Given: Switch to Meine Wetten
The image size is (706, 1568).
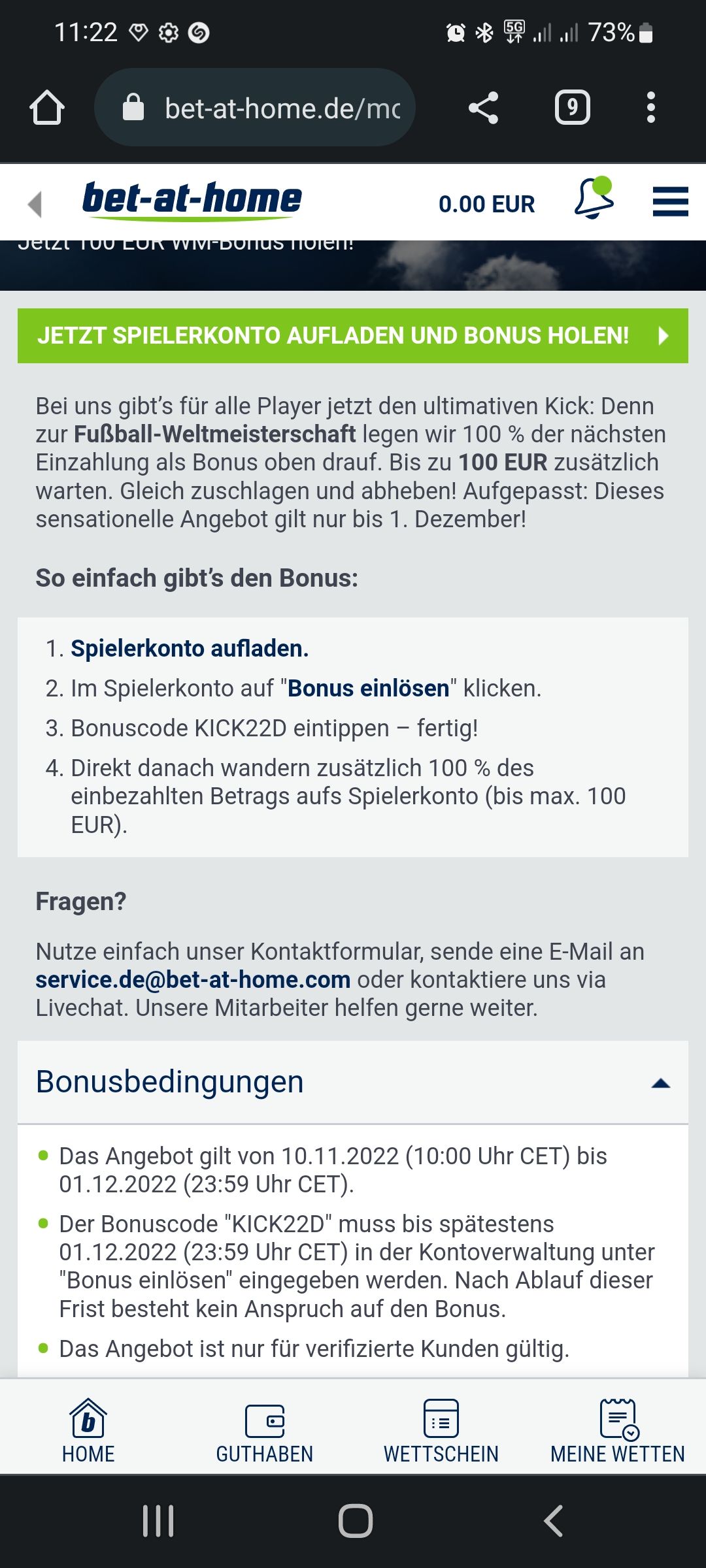Looking at the screenshot, I should pyautogui.click(x=618, y=1431).
